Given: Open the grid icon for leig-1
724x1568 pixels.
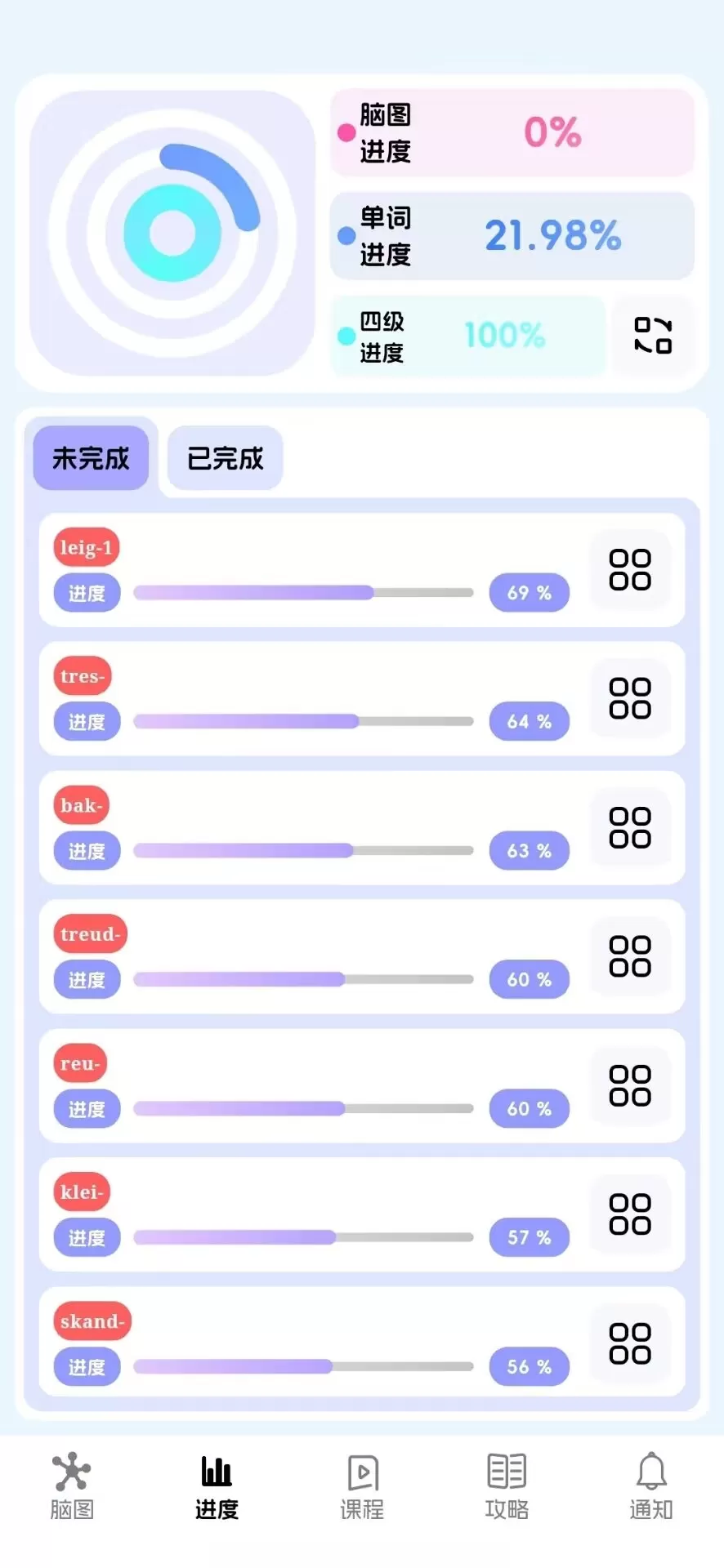Looking at the screenshot, I should pyautogui.click(x=630, y=569).
